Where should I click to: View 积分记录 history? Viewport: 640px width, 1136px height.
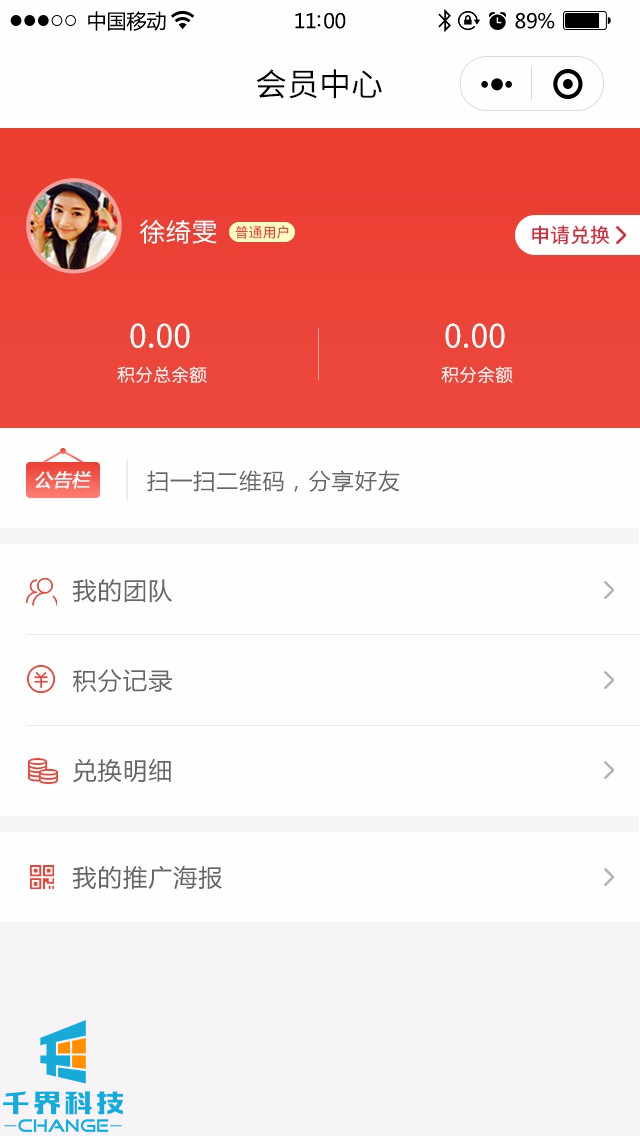pos(320,681)
